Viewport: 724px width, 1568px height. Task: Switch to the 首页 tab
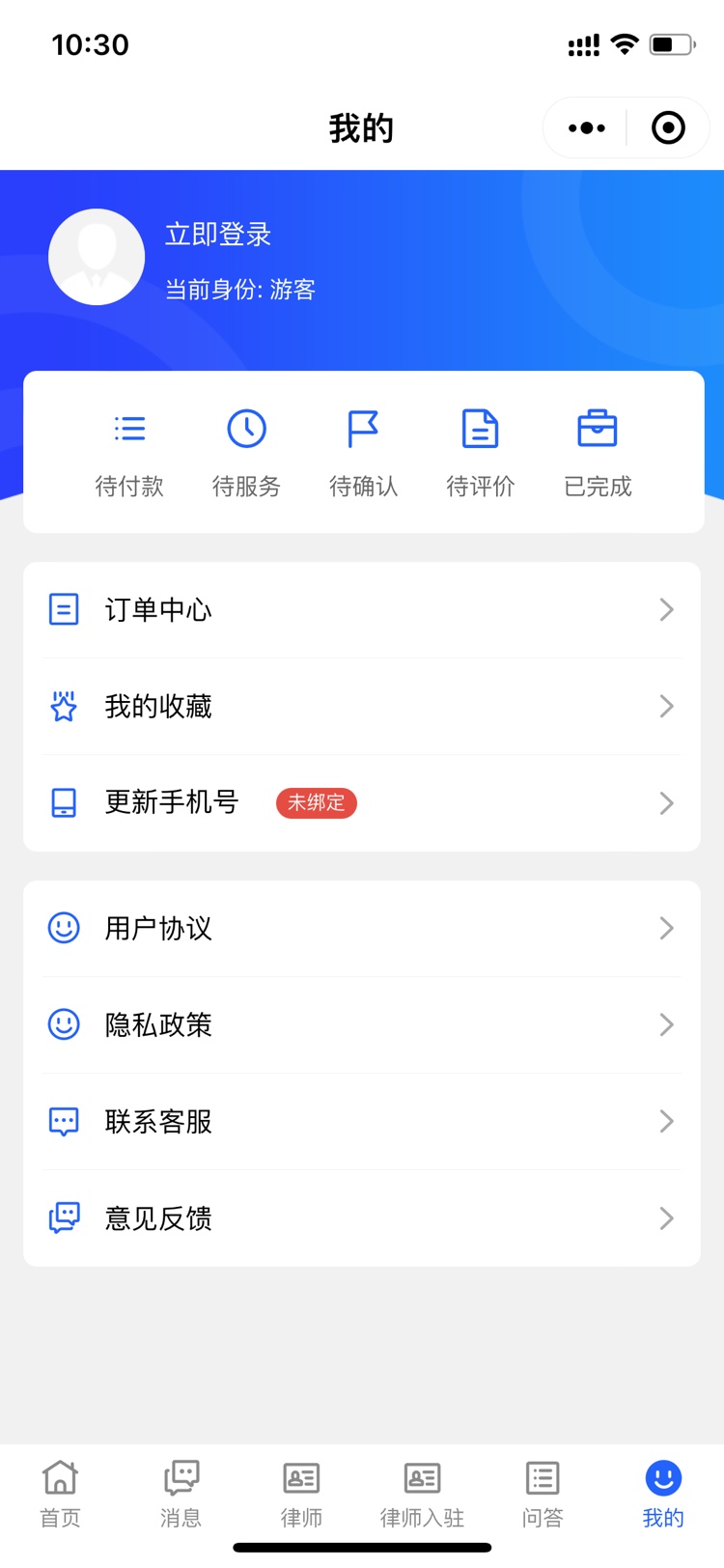click(x=60, y=1494)
